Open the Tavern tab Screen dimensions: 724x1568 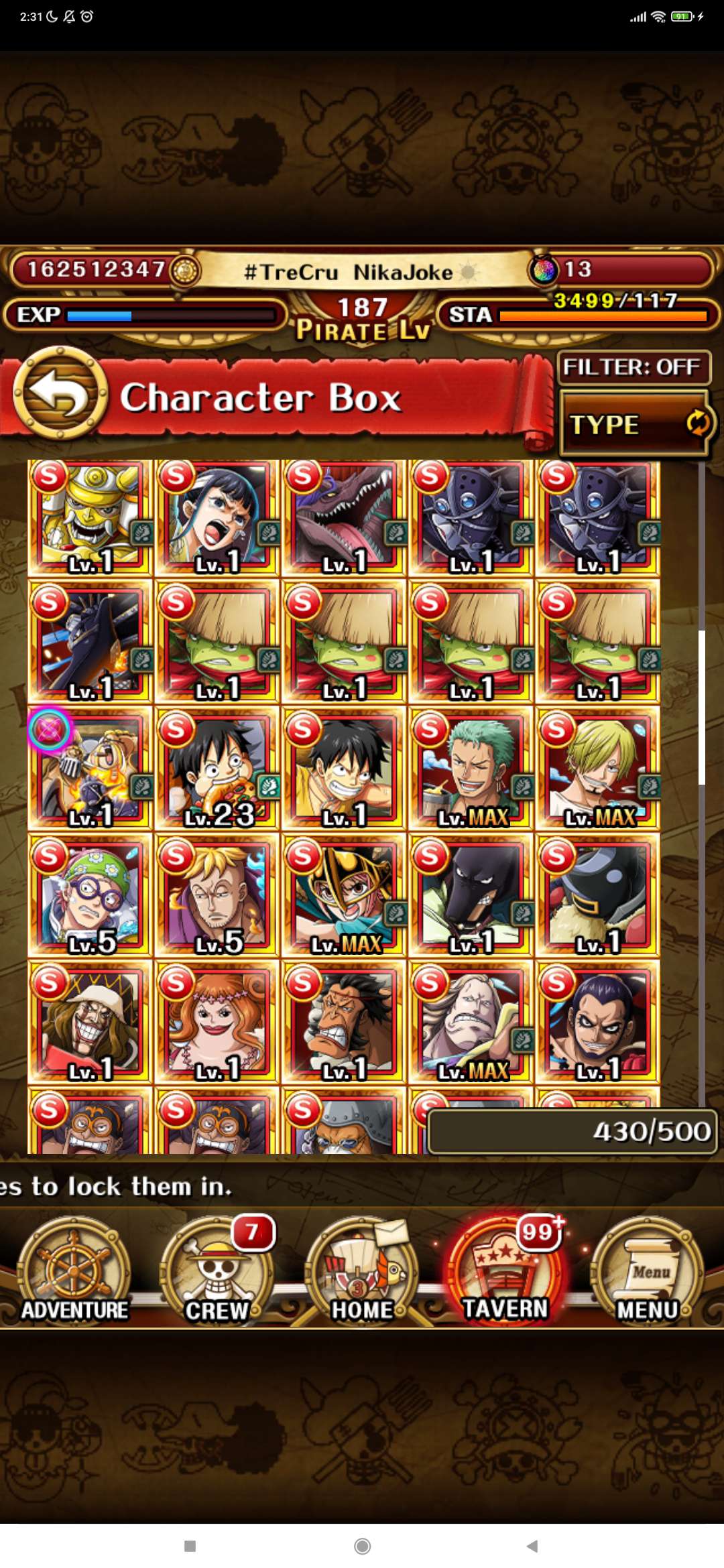[505, 1271]
